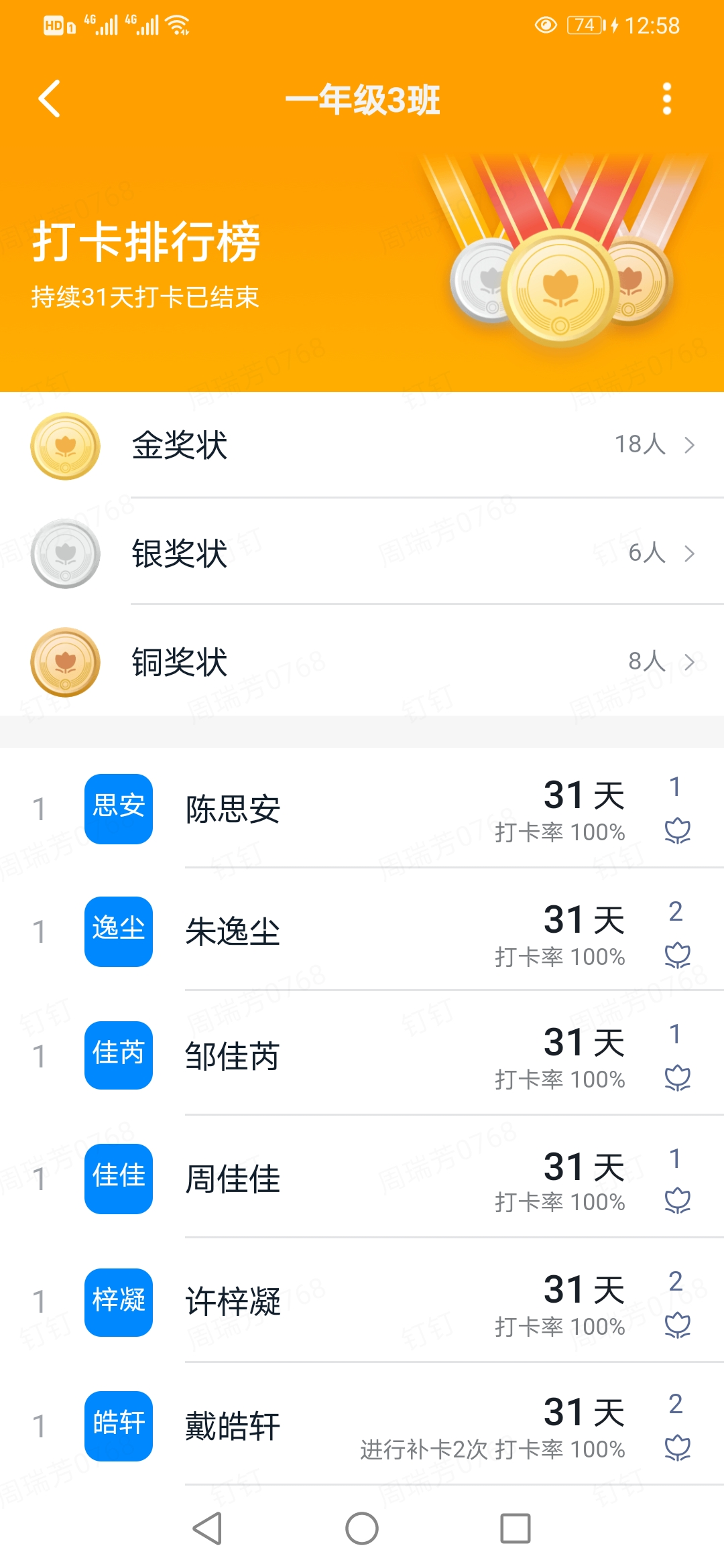724x1568 pixels.
Task: Tap the flower icon for 周佳佳
Action: tap(677, 1201)
